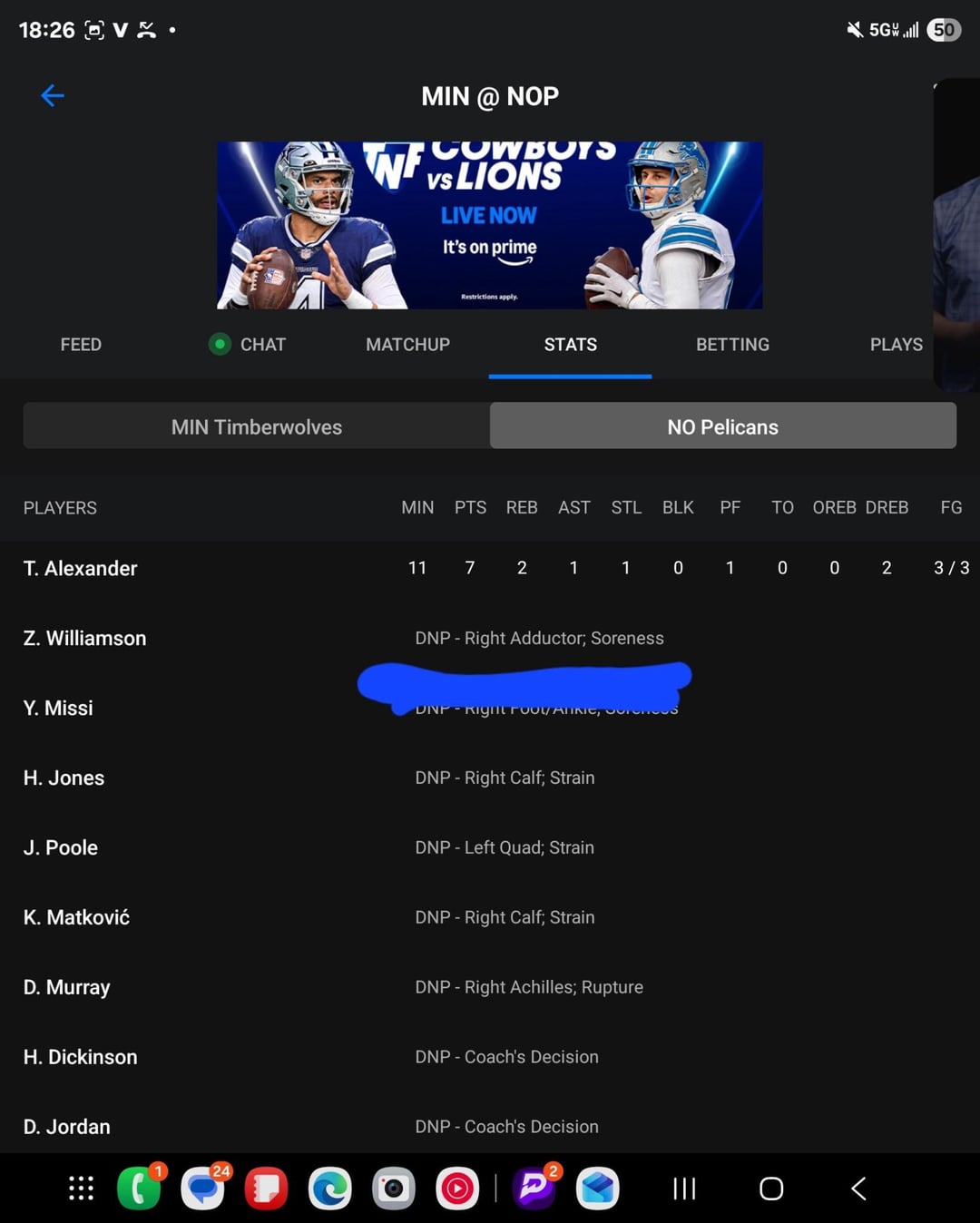
Task: Open the CHAT tab
Action: [248, 345]
